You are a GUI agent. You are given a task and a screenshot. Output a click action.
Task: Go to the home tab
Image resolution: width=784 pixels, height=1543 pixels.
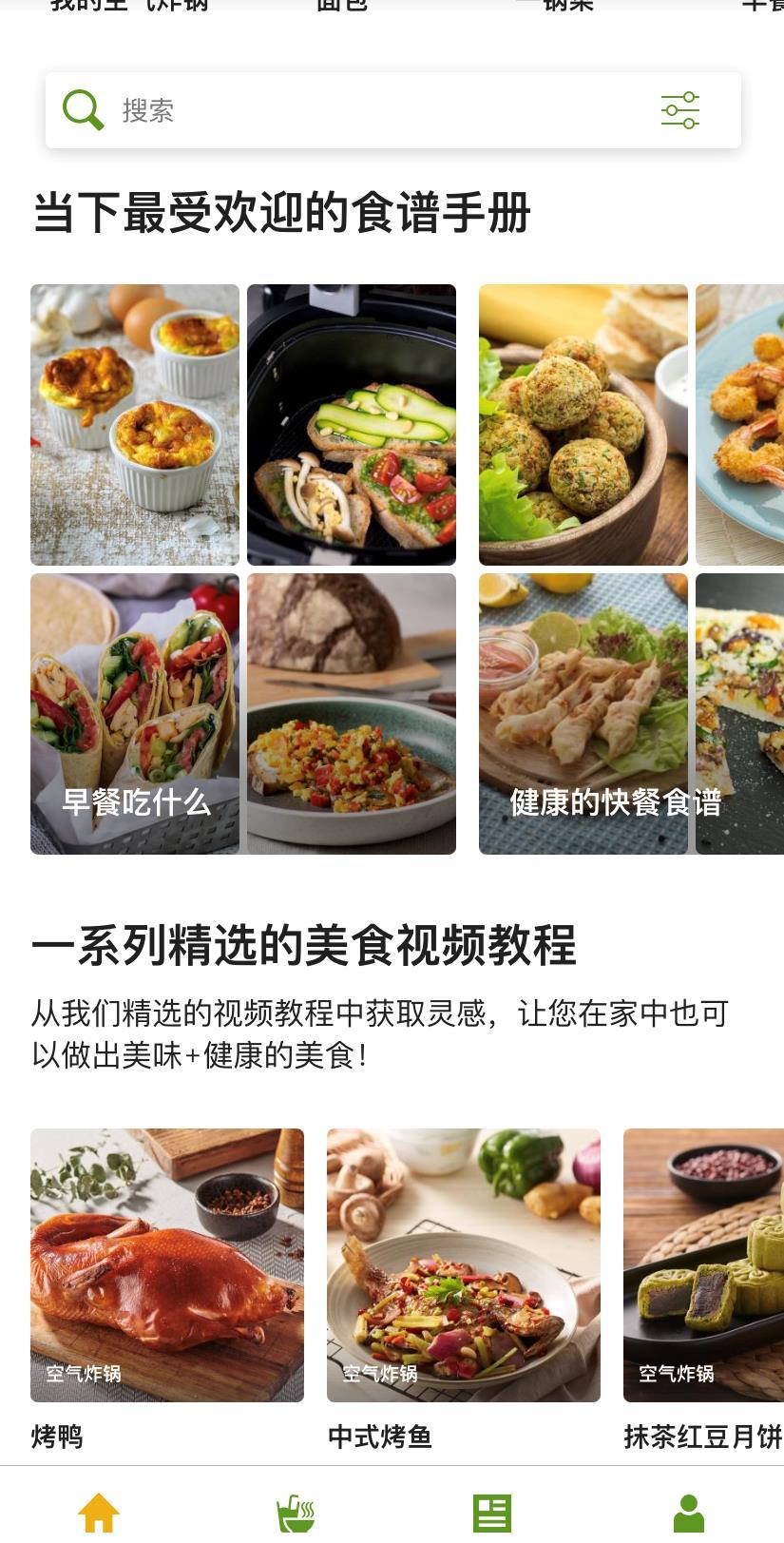(99, 1512)
